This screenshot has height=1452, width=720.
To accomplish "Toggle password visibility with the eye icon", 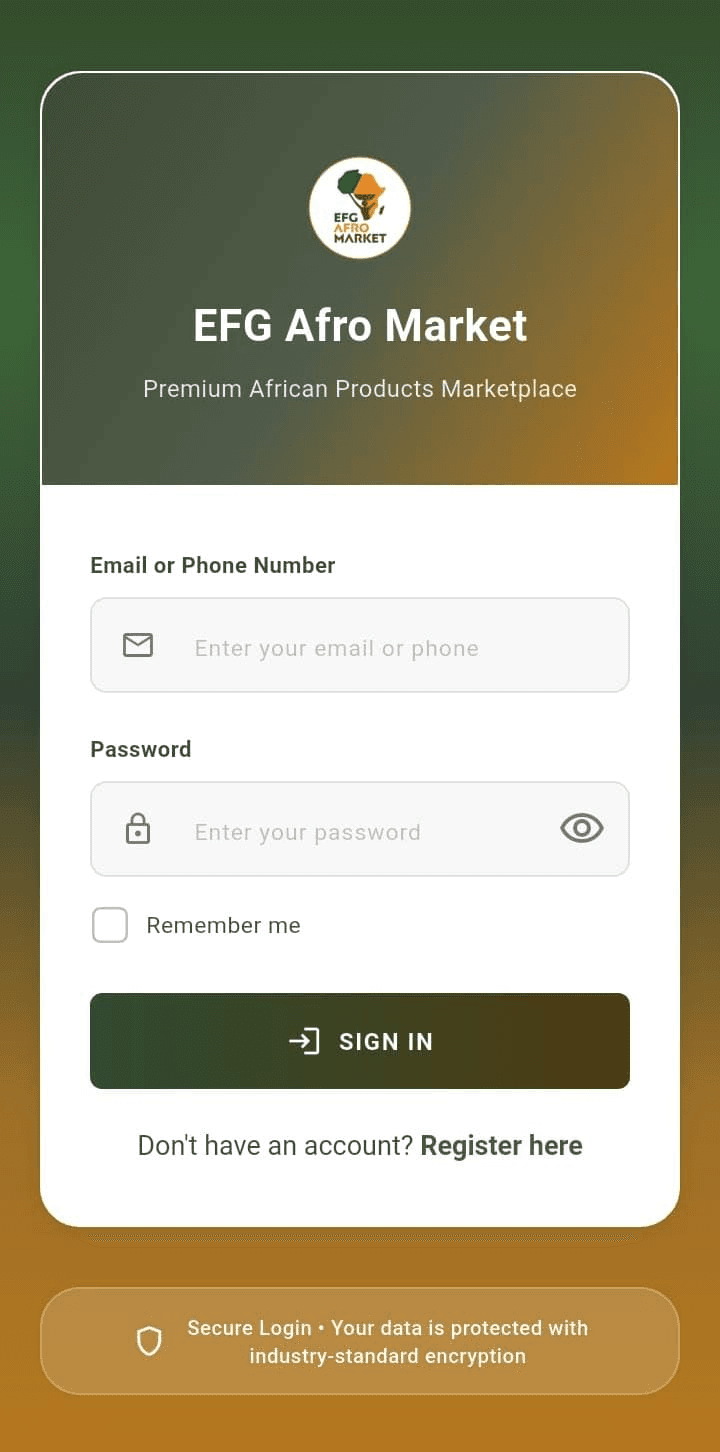I will [x=581, y=828].
